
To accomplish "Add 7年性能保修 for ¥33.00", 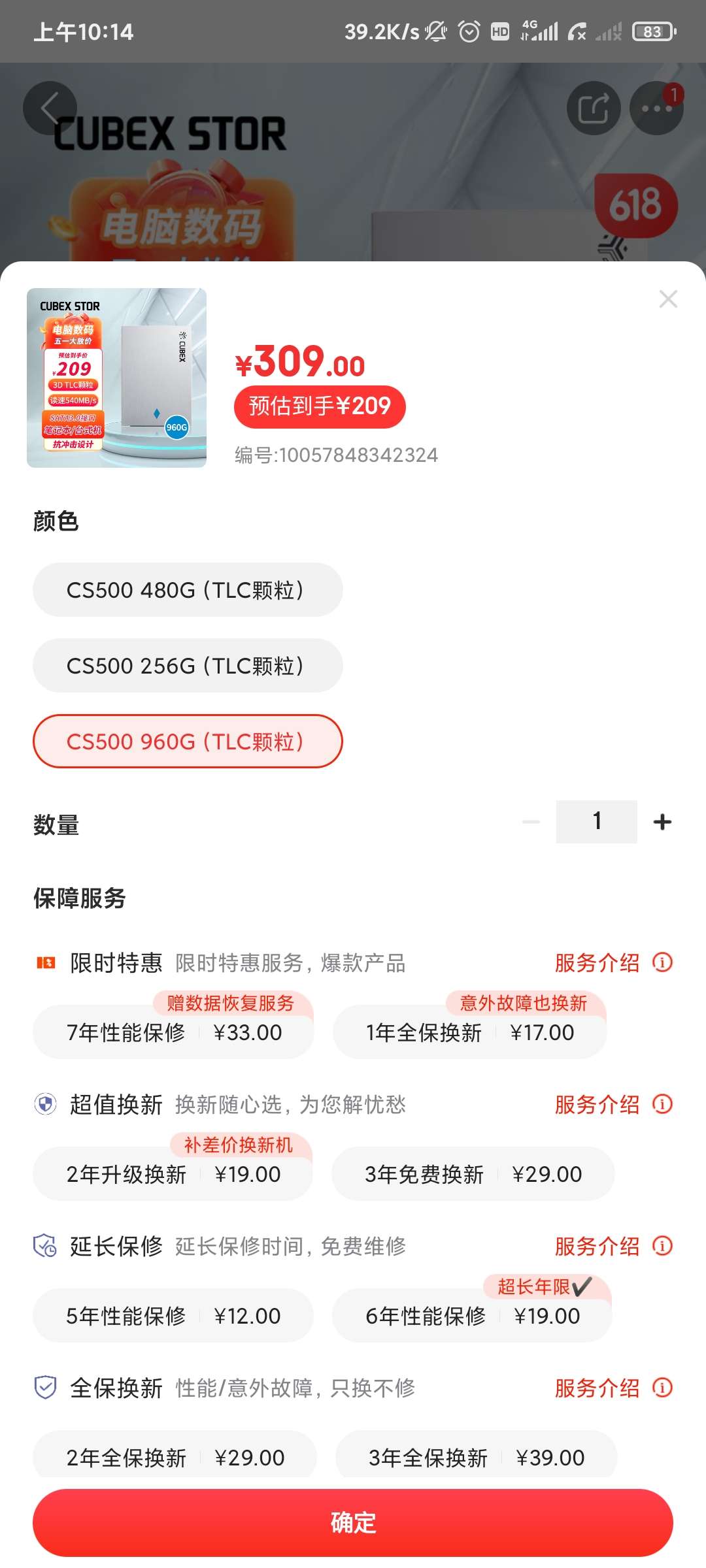I will 173,1032.
